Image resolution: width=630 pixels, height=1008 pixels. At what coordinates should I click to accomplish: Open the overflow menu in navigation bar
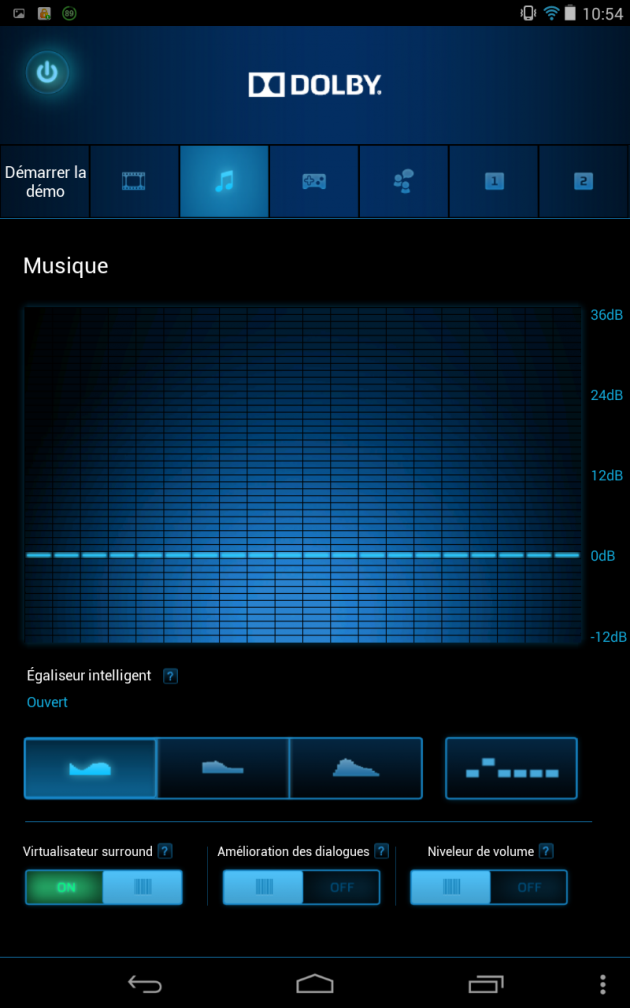(602, 984)
